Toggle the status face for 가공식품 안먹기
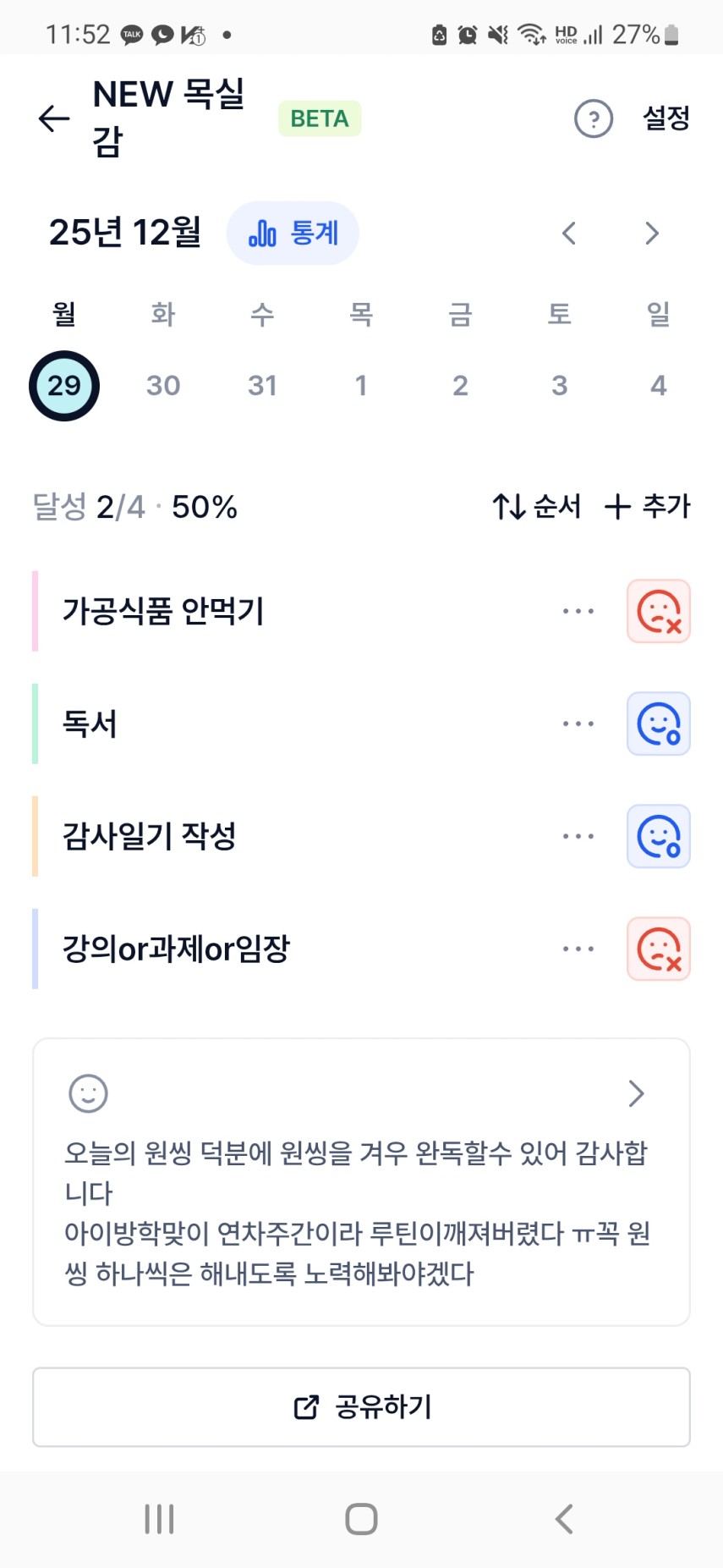The height and width of the screenshot is (1568, 723). click(658, 611)
